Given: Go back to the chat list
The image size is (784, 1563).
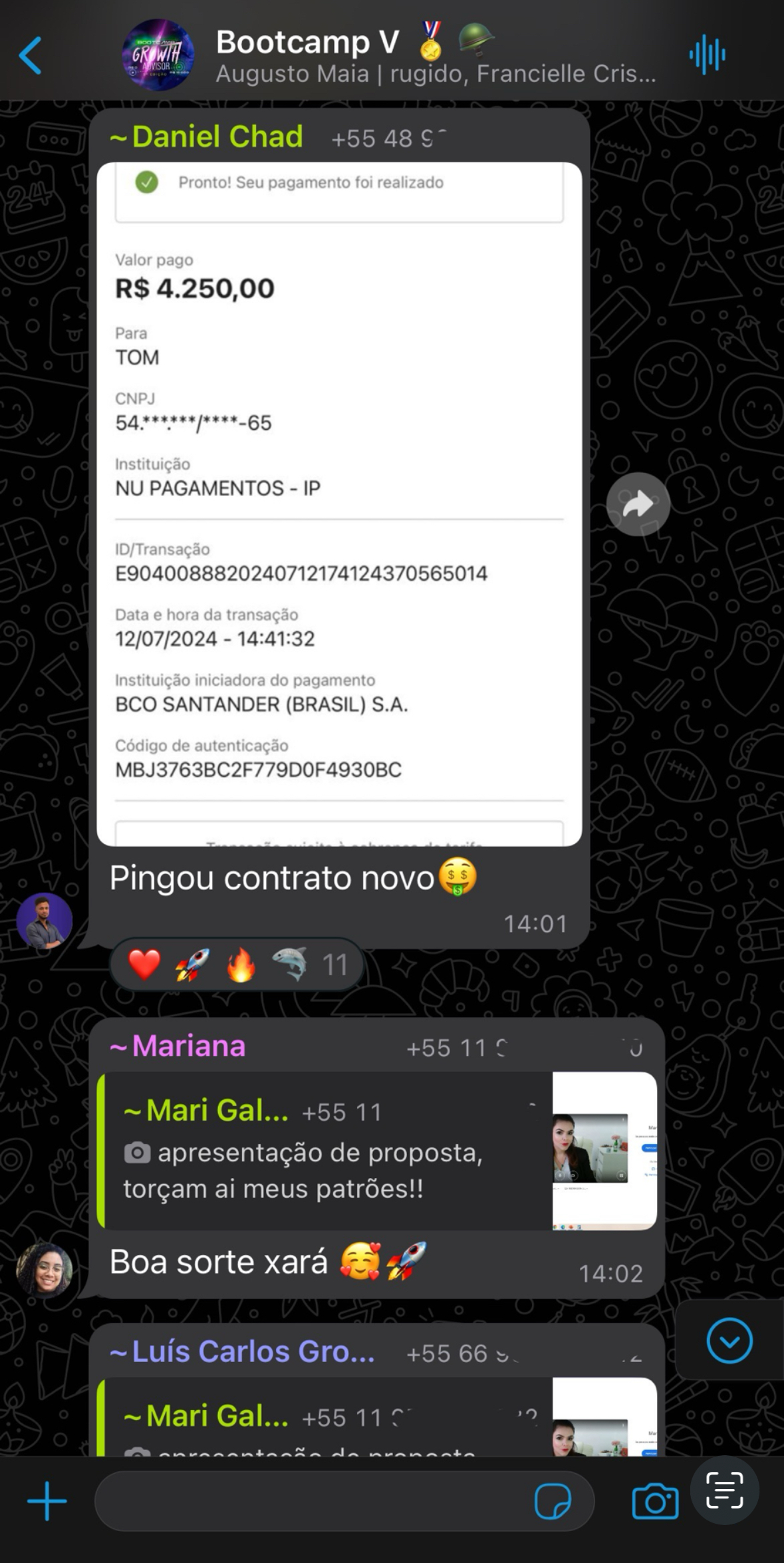Looking at the screenshot, I should pos(31,55).
